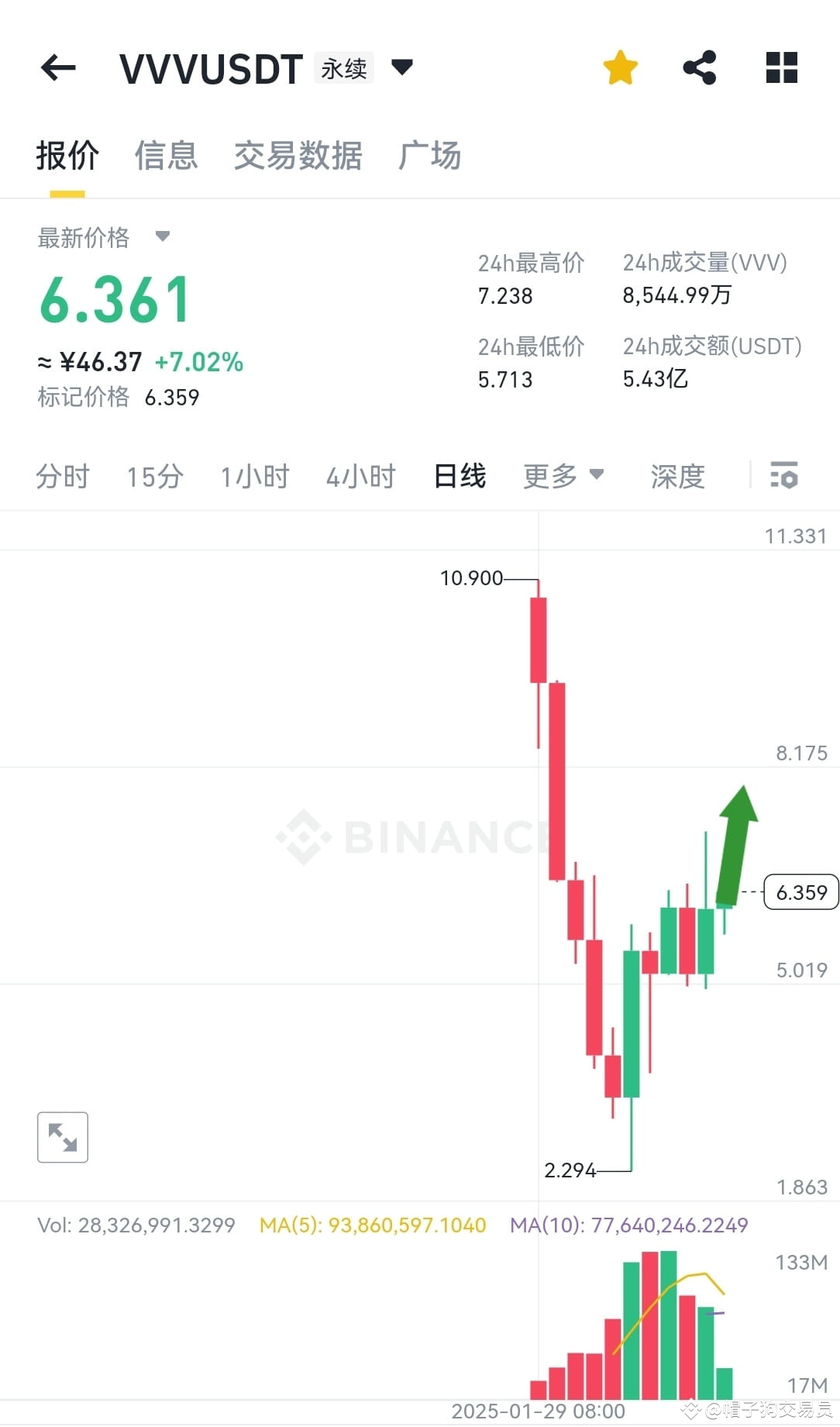
Task: Open the 广场 tab
Action: tap(431, 155)
